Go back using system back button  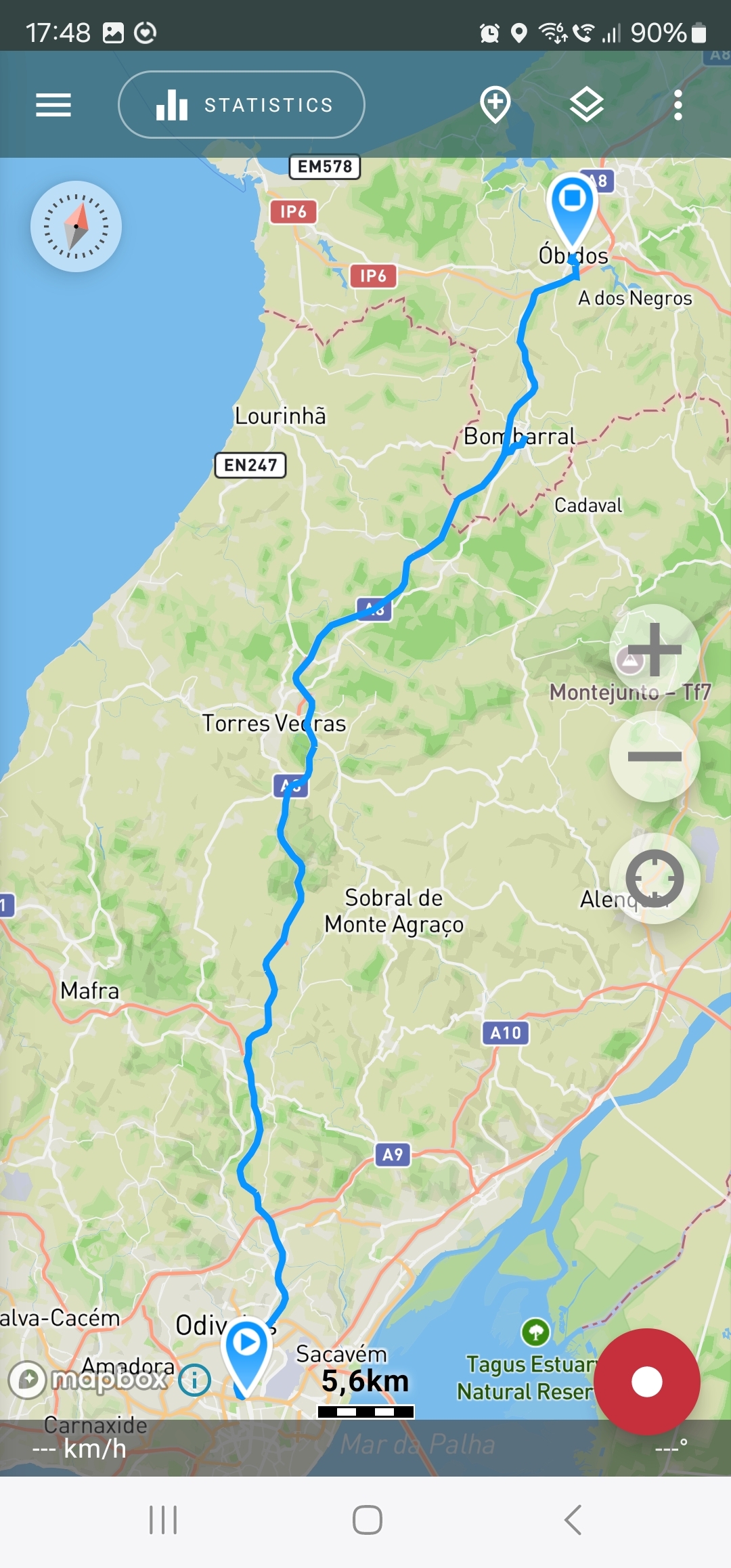pyautogui.click(x=573, y=1520)
